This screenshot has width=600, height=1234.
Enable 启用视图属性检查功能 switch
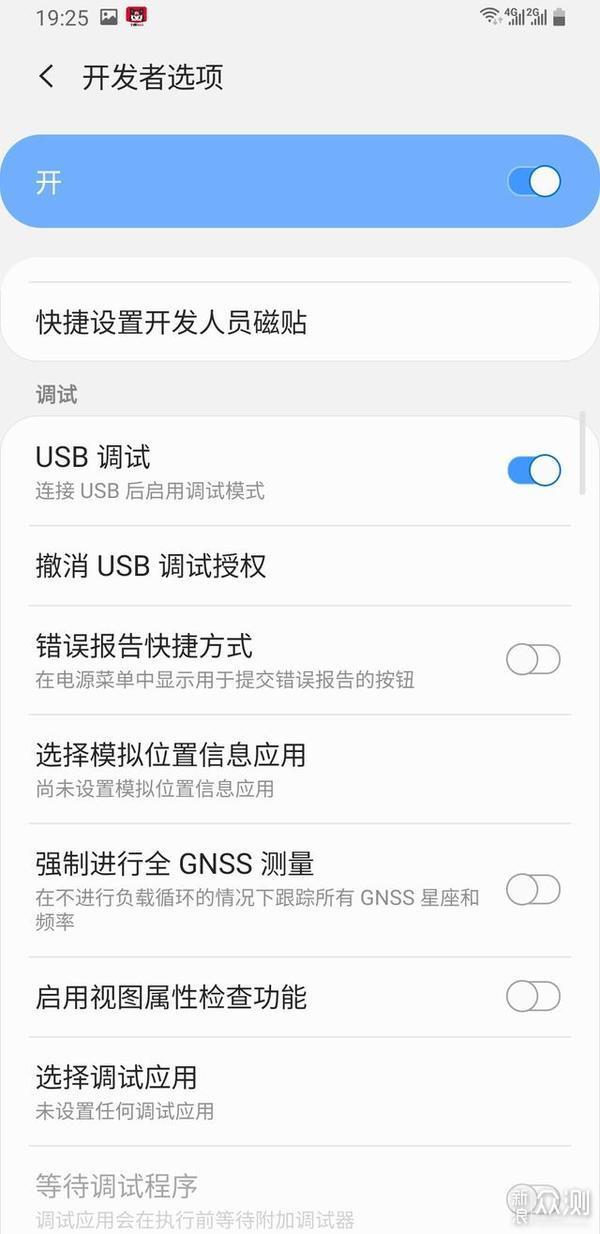click(533, 996)
